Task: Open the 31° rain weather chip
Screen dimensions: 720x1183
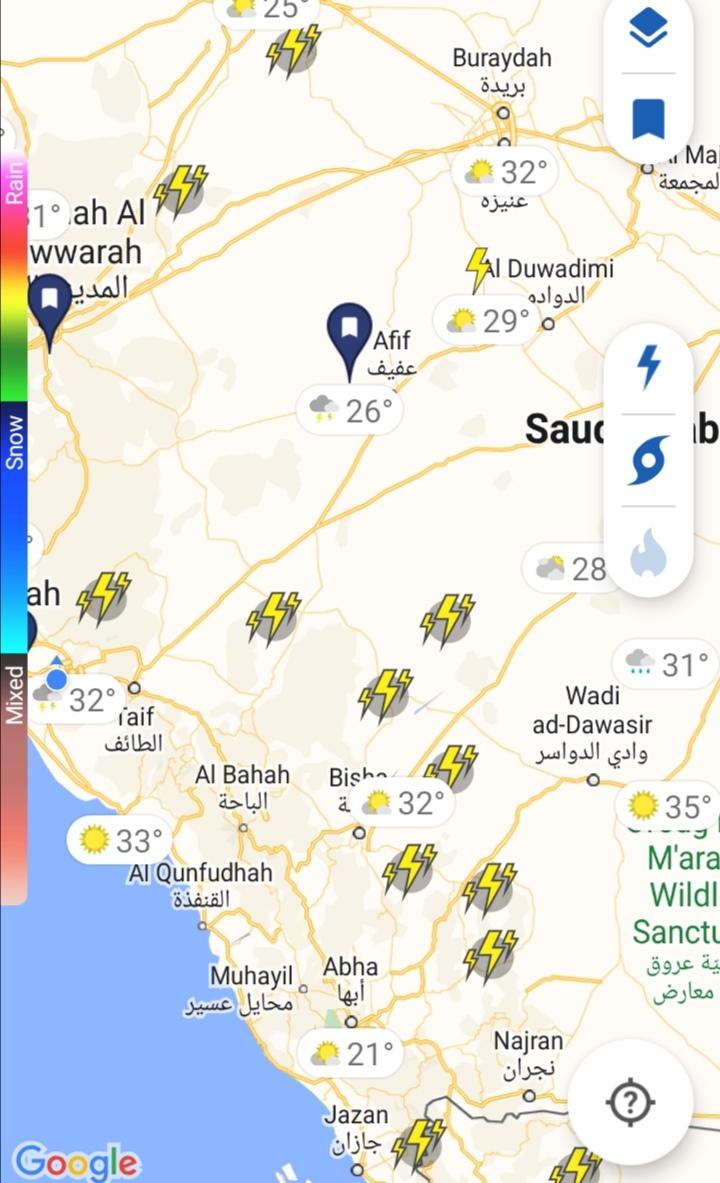Action: pos(666,664)
